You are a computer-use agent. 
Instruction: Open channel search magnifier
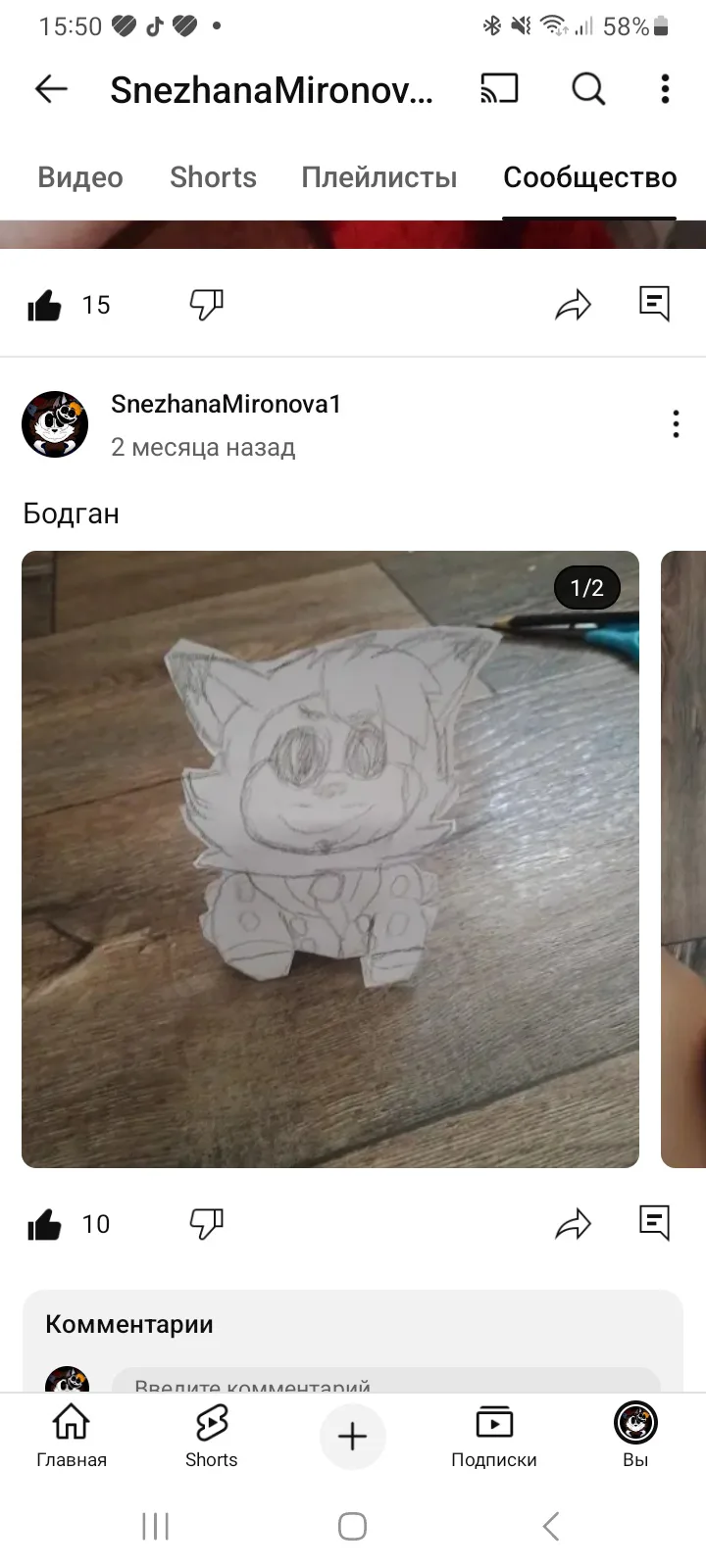coord(588,89)
